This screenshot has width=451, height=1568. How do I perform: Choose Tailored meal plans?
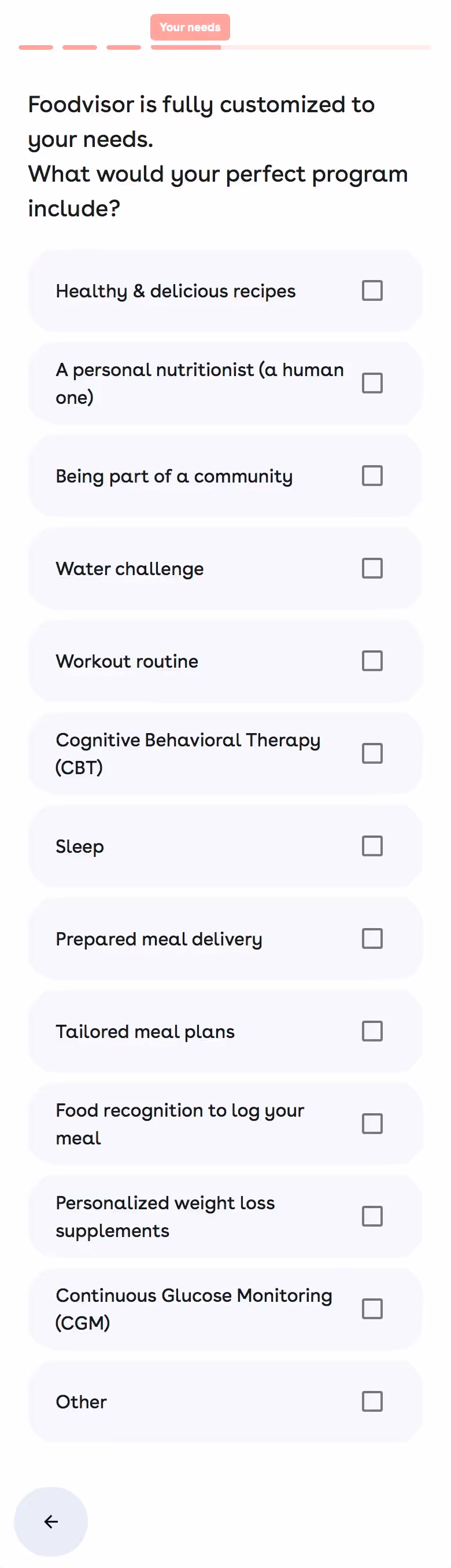pyautogui.click(x=372, y=1031)
